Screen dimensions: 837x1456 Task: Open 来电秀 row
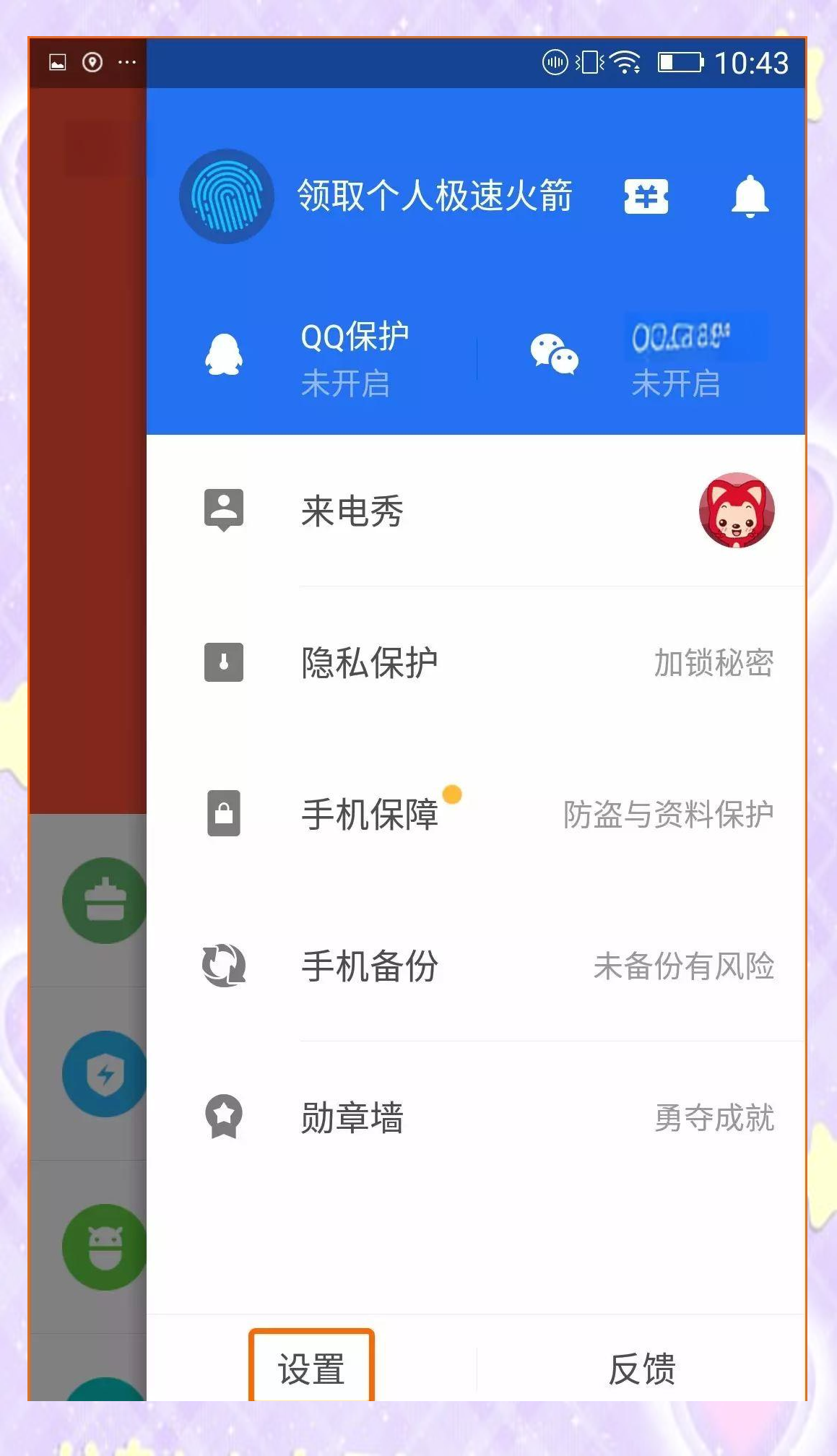477,511
